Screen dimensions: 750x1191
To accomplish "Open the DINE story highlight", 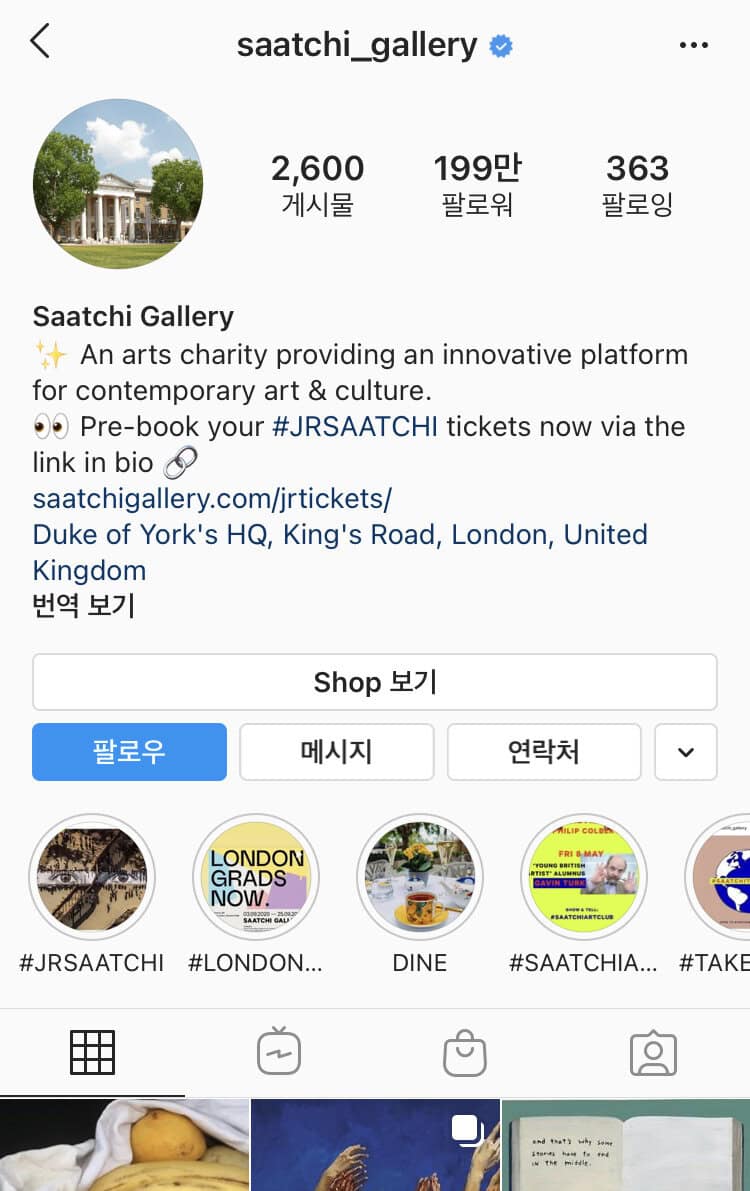I will click(420, 877).
